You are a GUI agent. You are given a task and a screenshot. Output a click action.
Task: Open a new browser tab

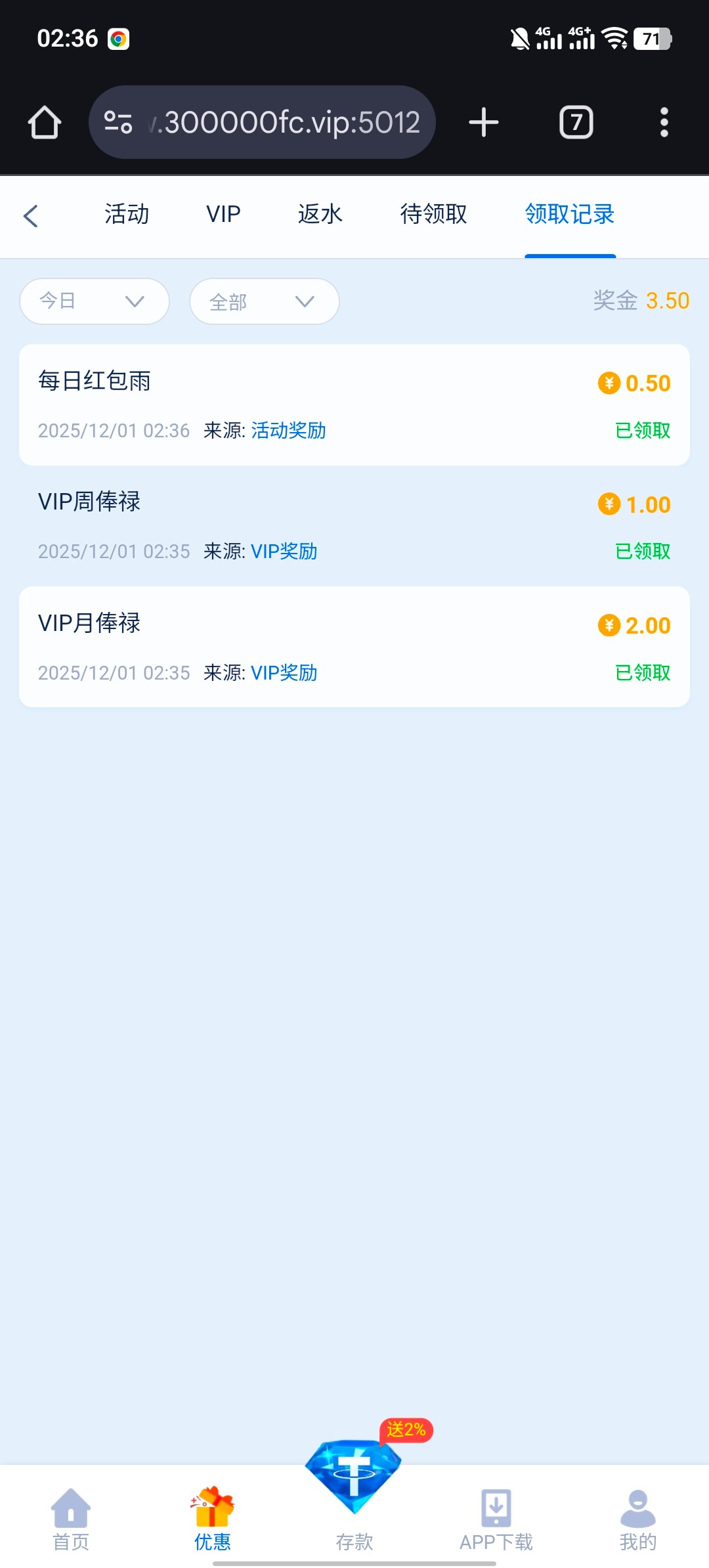(x=484, y=122)
